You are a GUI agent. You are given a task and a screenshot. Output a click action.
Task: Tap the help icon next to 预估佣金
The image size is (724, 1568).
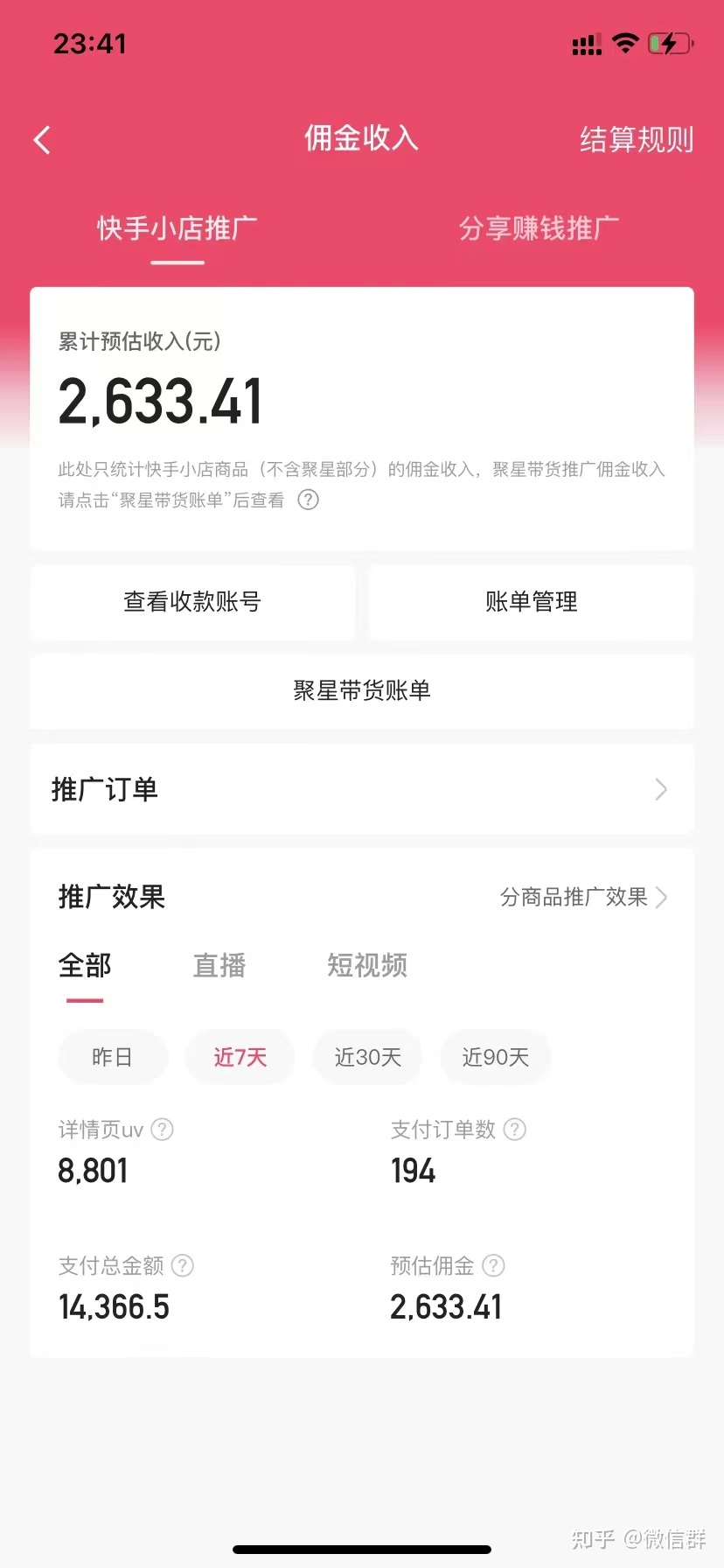pos(493,1266)
